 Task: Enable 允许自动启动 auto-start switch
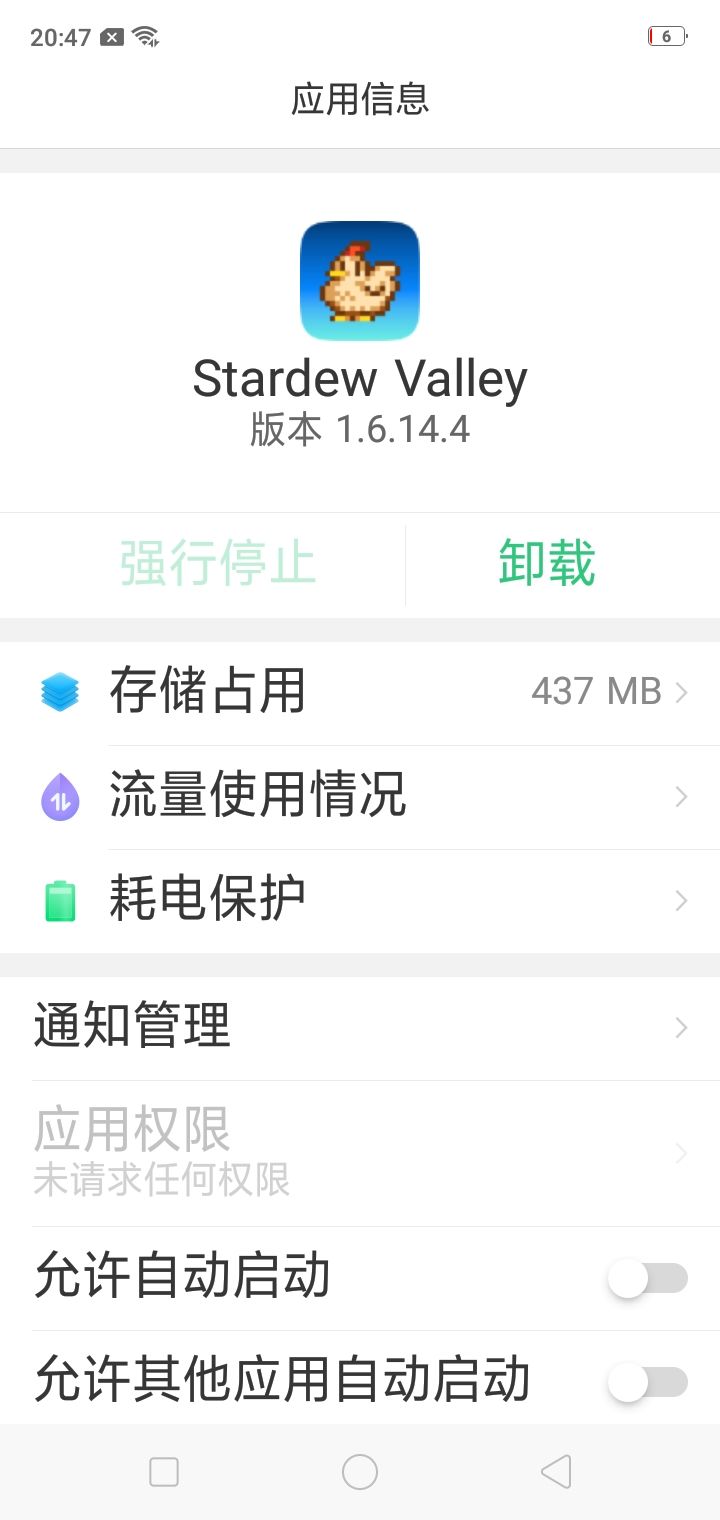pos(647,1278)
